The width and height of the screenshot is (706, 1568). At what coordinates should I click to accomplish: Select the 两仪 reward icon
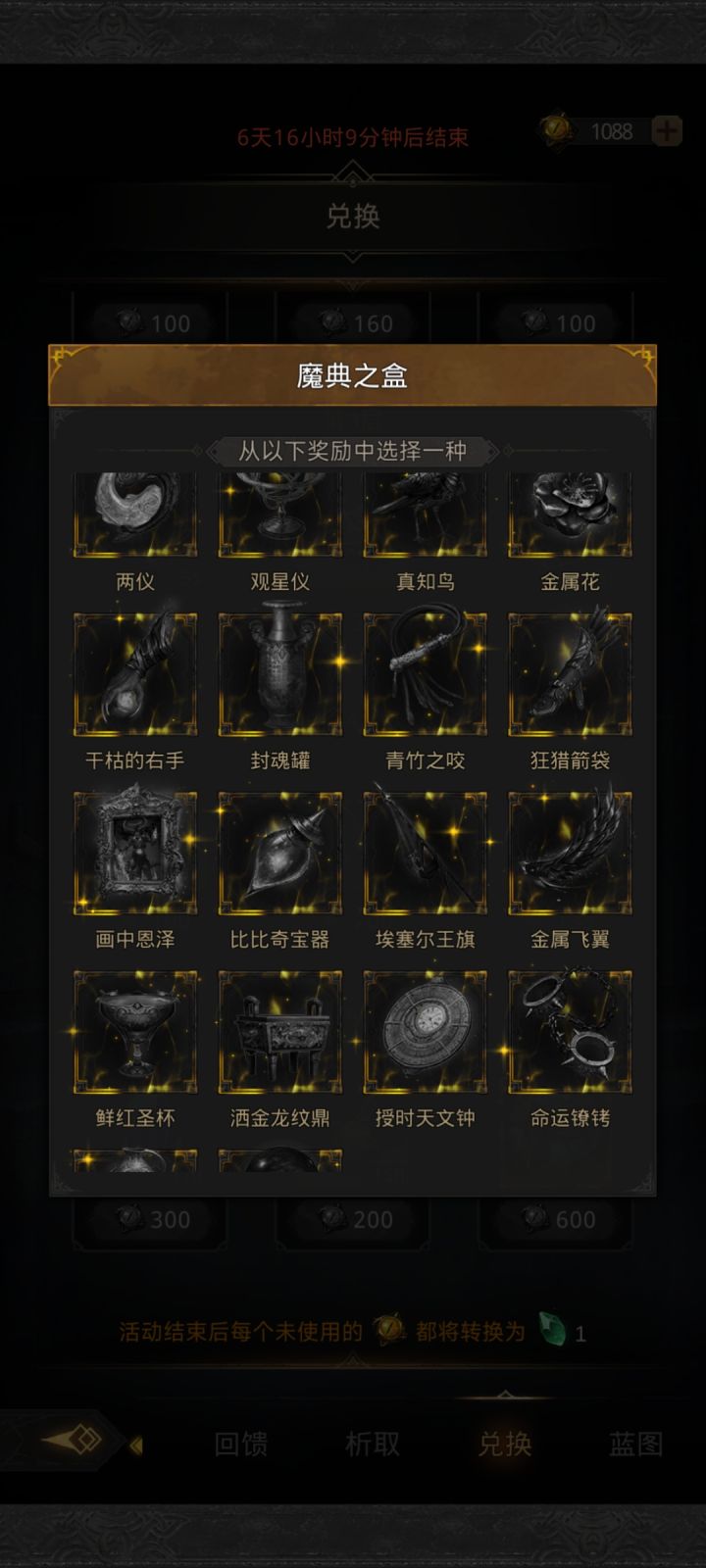tap(134, 511)
